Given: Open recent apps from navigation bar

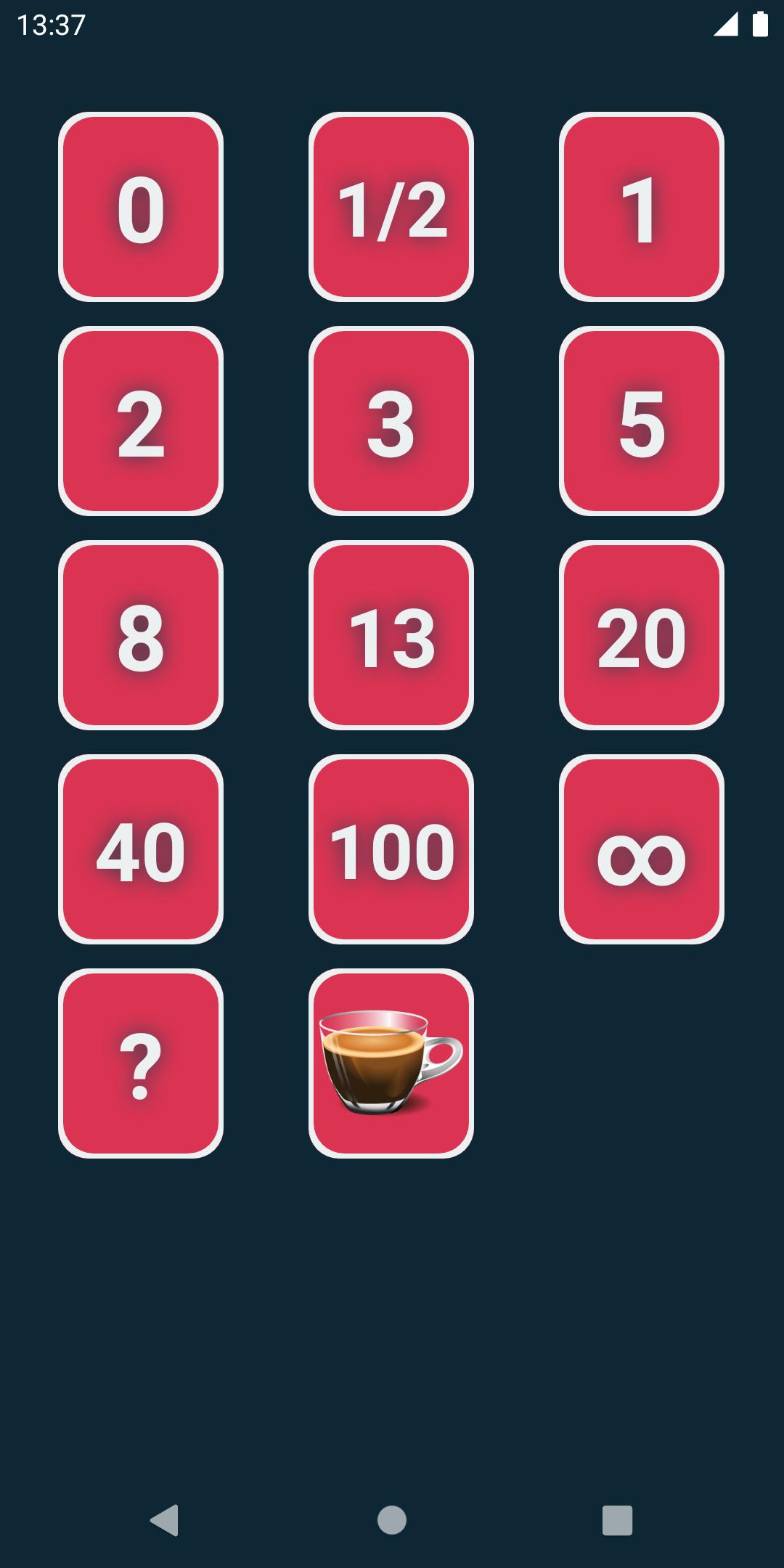Looking at the screenshot, I should (x=617, y=1520).
